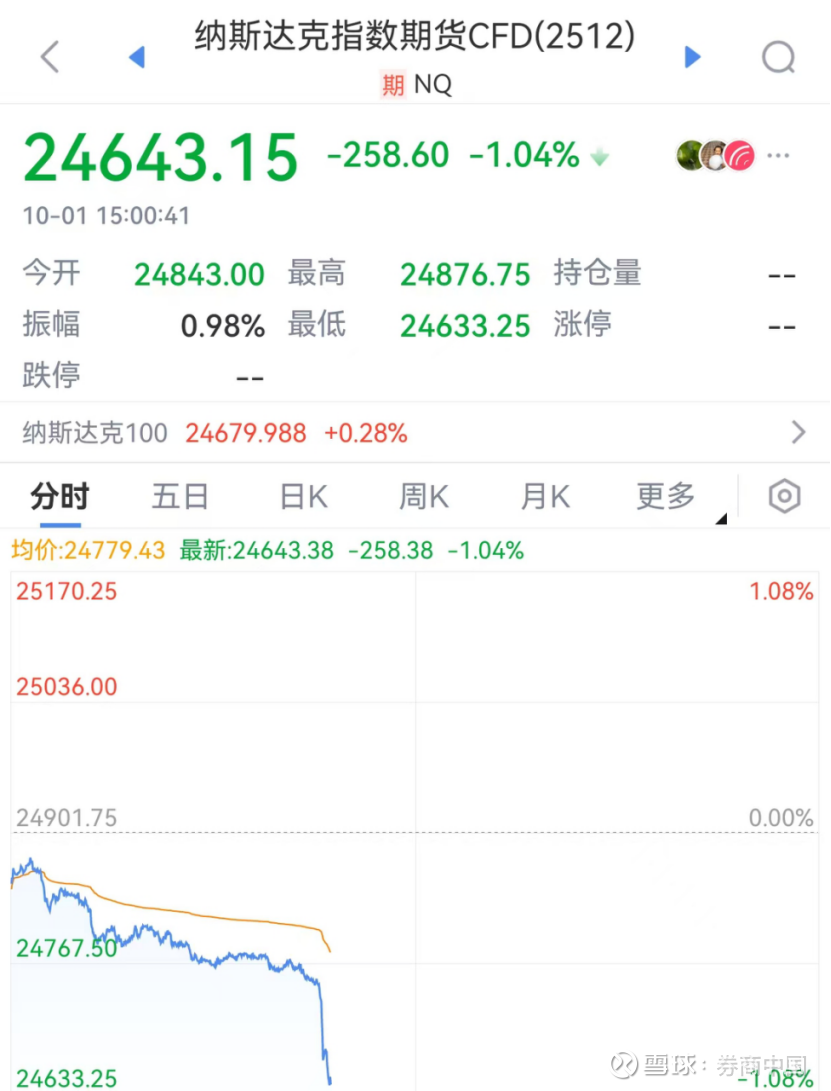Click the 雪球 watermark icon at bottom

tap(624, 1066)
